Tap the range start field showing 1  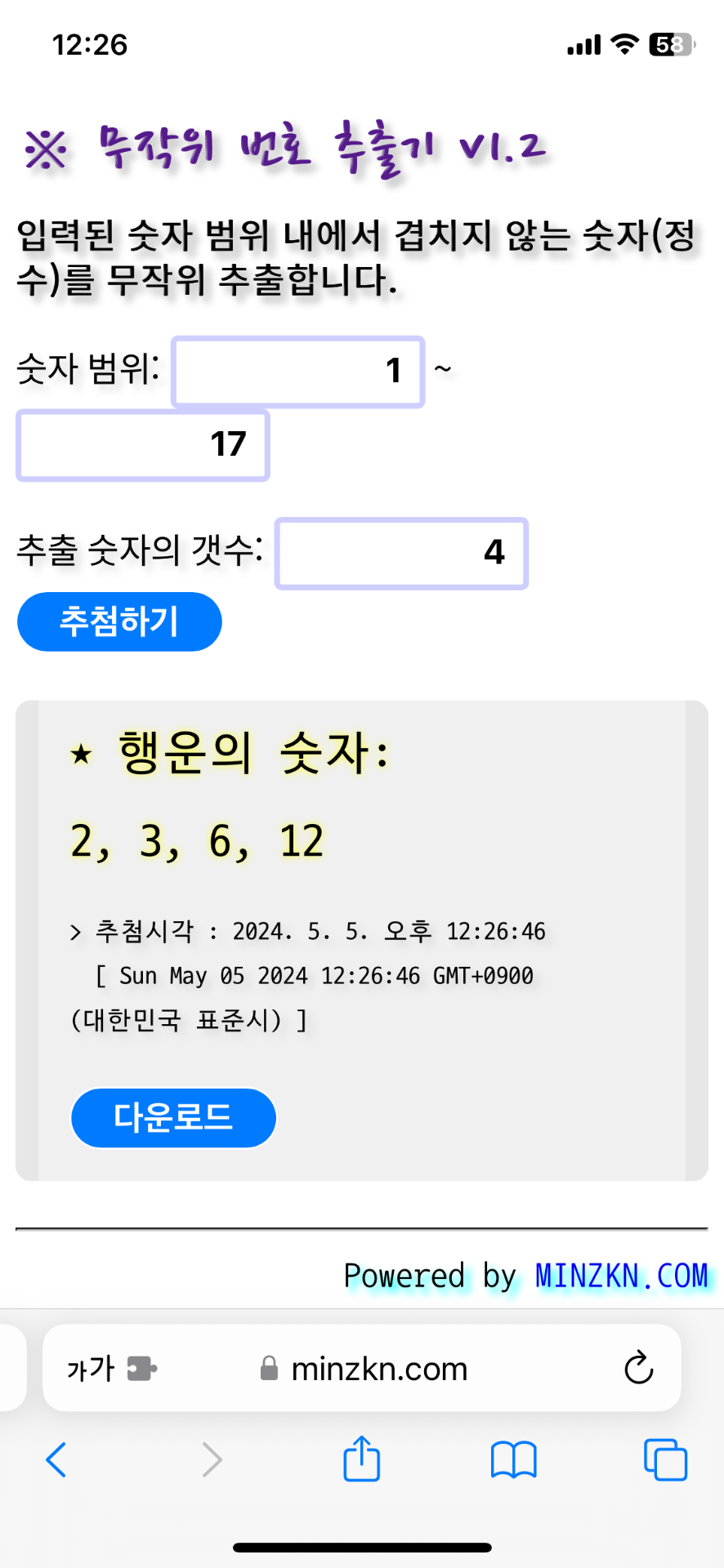[x=297, y=372]
